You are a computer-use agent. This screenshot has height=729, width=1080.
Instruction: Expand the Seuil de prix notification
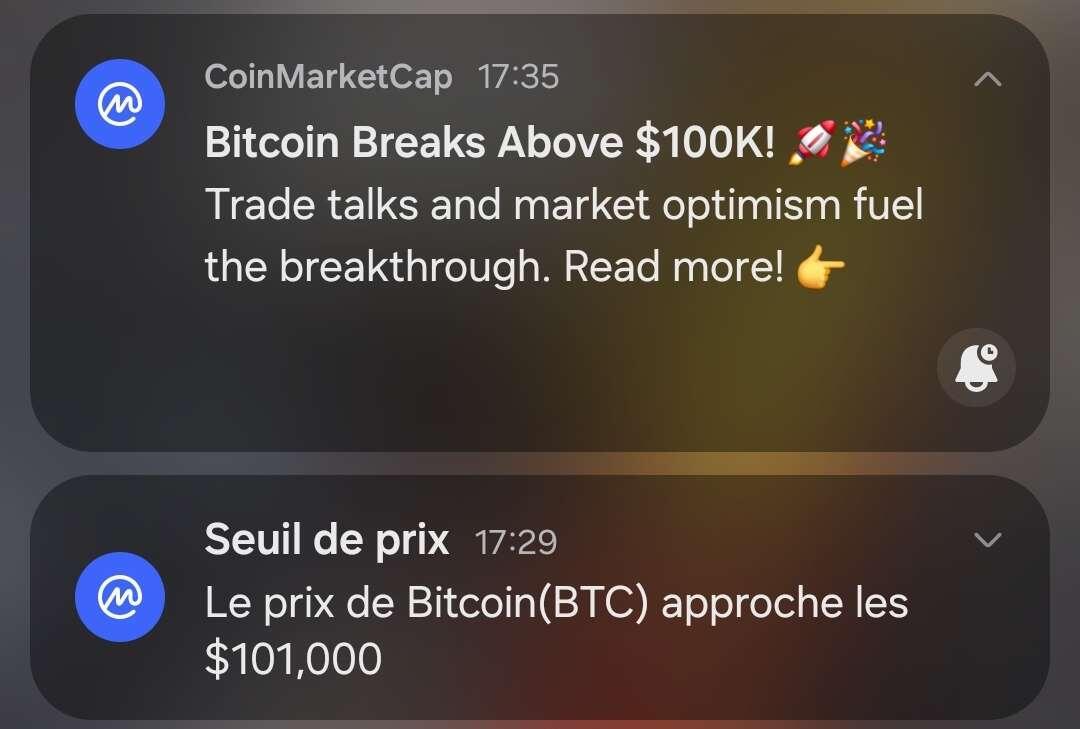coord(987,540)
